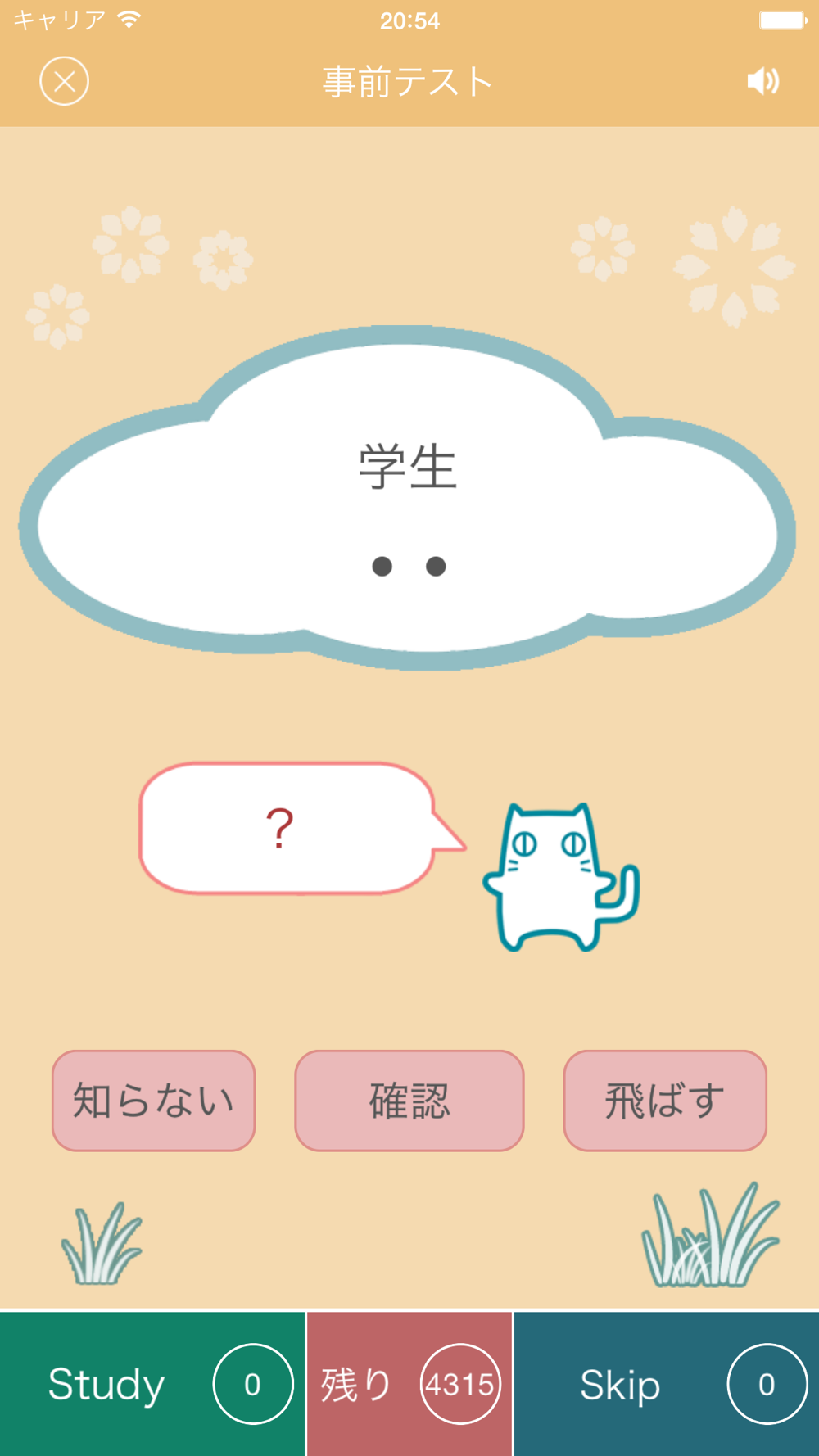Tap the speaker icon to hear pronunciation
This screenshot has width=819, height=1456.
pos(762,80)
